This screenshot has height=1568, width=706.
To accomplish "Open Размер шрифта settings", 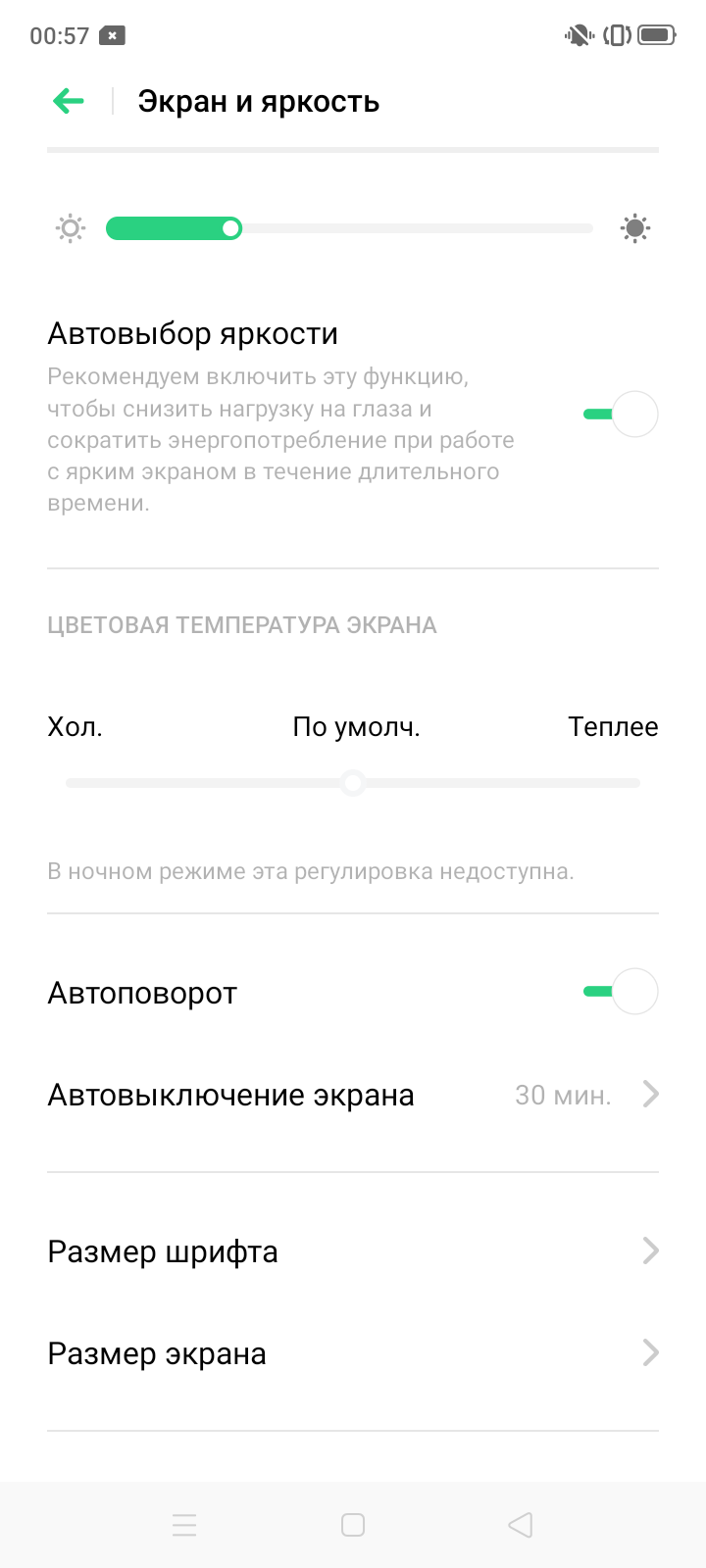I will pos(353,1251).
